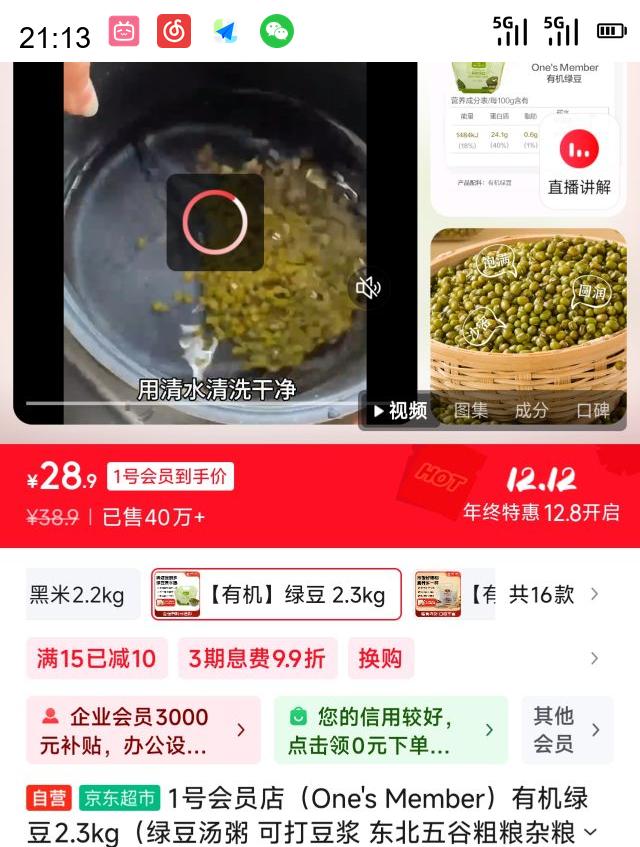
Task: Switch to the 图集 gallery tab
Action: [x=471, y=411]
